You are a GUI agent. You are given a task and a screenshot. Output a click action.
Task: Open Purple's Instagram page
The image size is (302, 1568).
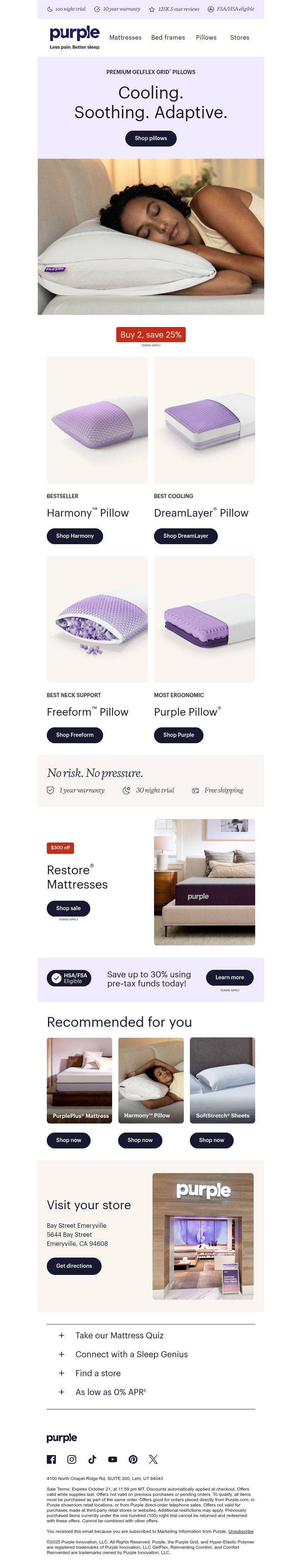72,1459
